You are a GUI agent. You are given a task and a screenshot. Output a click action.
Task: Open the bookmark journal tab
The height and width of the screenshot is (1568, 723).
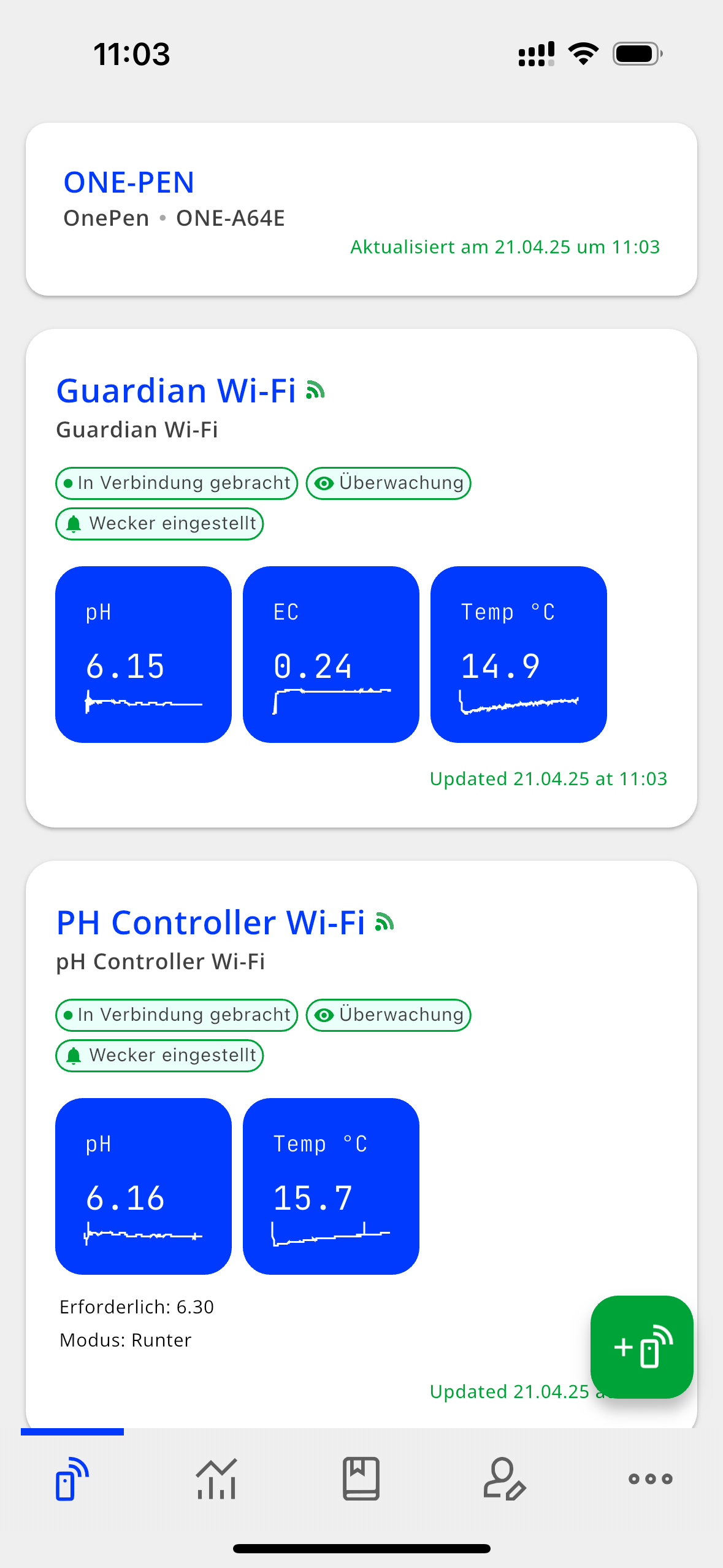coord(361,1478)
